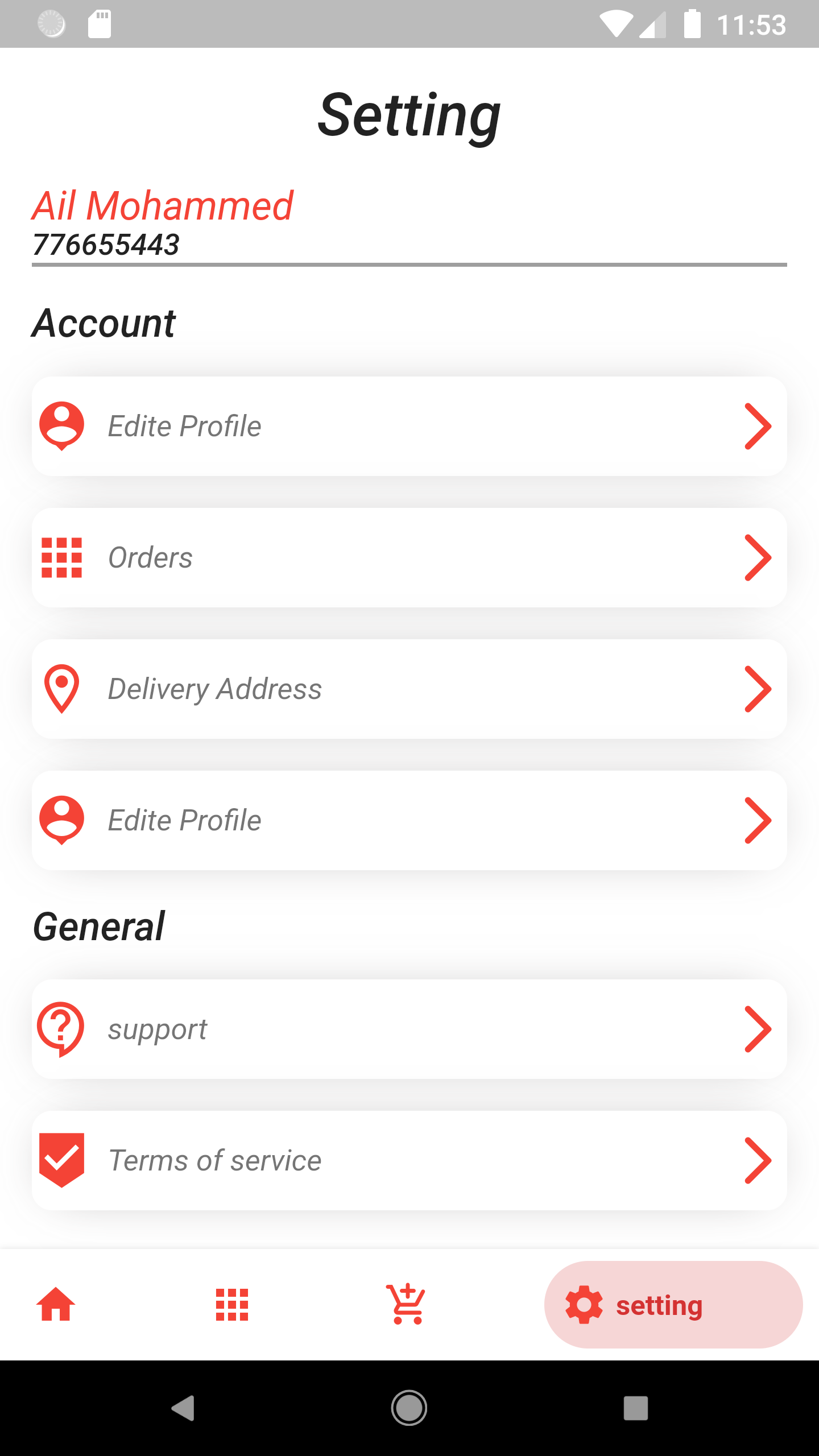This screenshot has width=819, height=1456.
Task: Expand the Delivery Address row chevron
Action: [x=759, y=688]
